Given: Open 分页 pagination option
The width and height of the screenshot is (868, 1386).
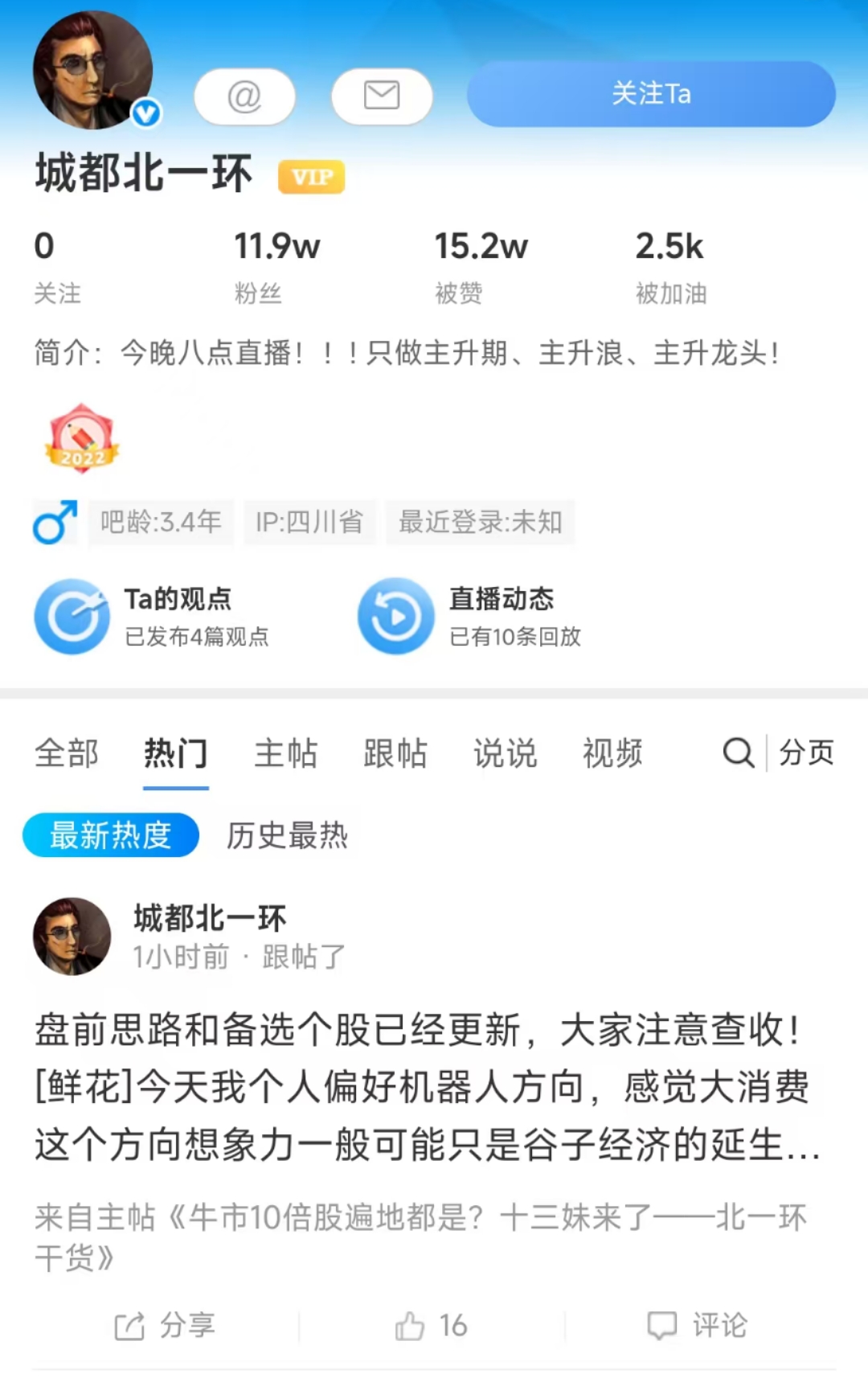Looking at the screenshot, I should pyautogui.click(x=806, y=753).
